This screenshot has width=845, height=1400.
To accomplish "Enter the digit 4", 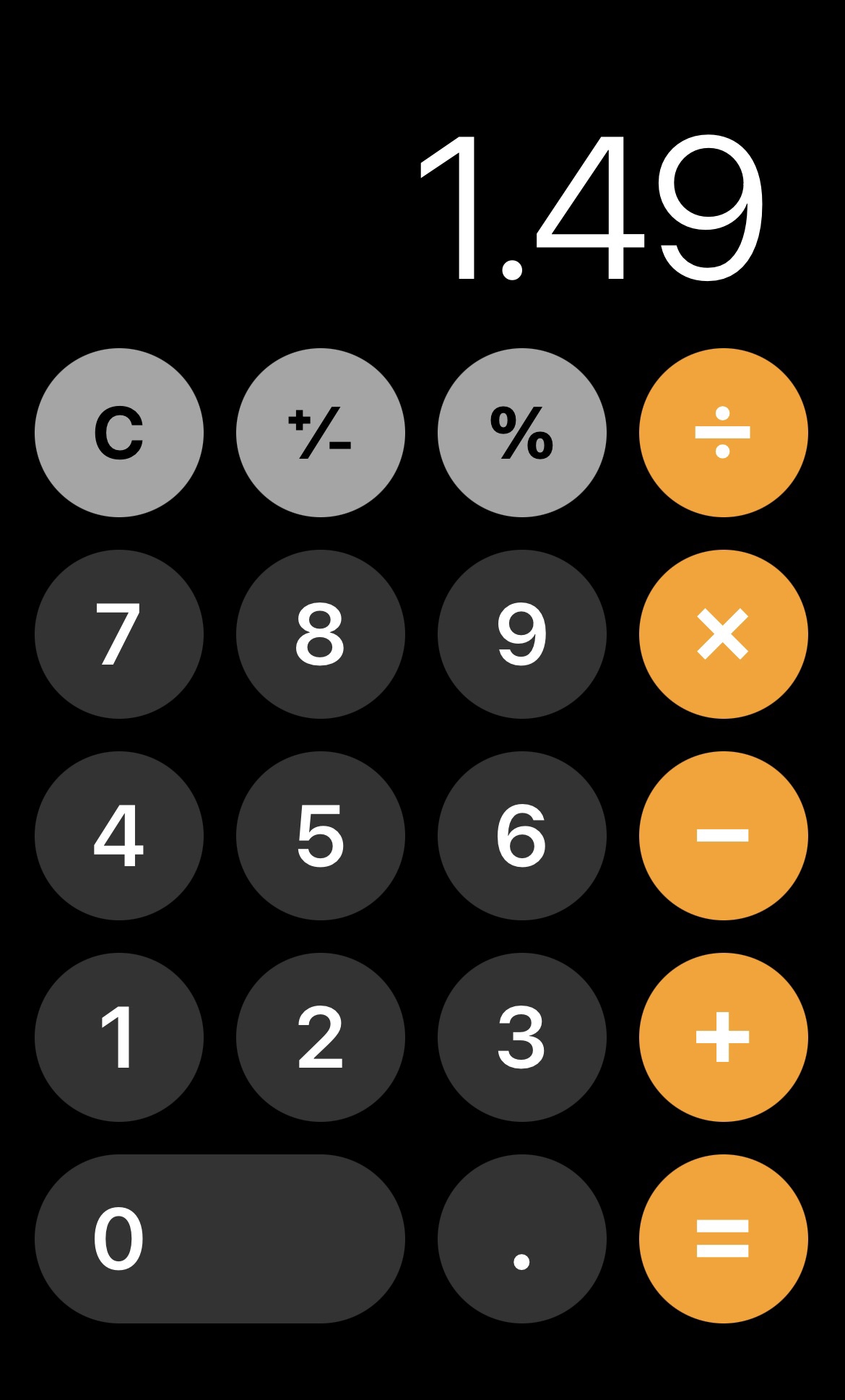I will tap(119, 836).
